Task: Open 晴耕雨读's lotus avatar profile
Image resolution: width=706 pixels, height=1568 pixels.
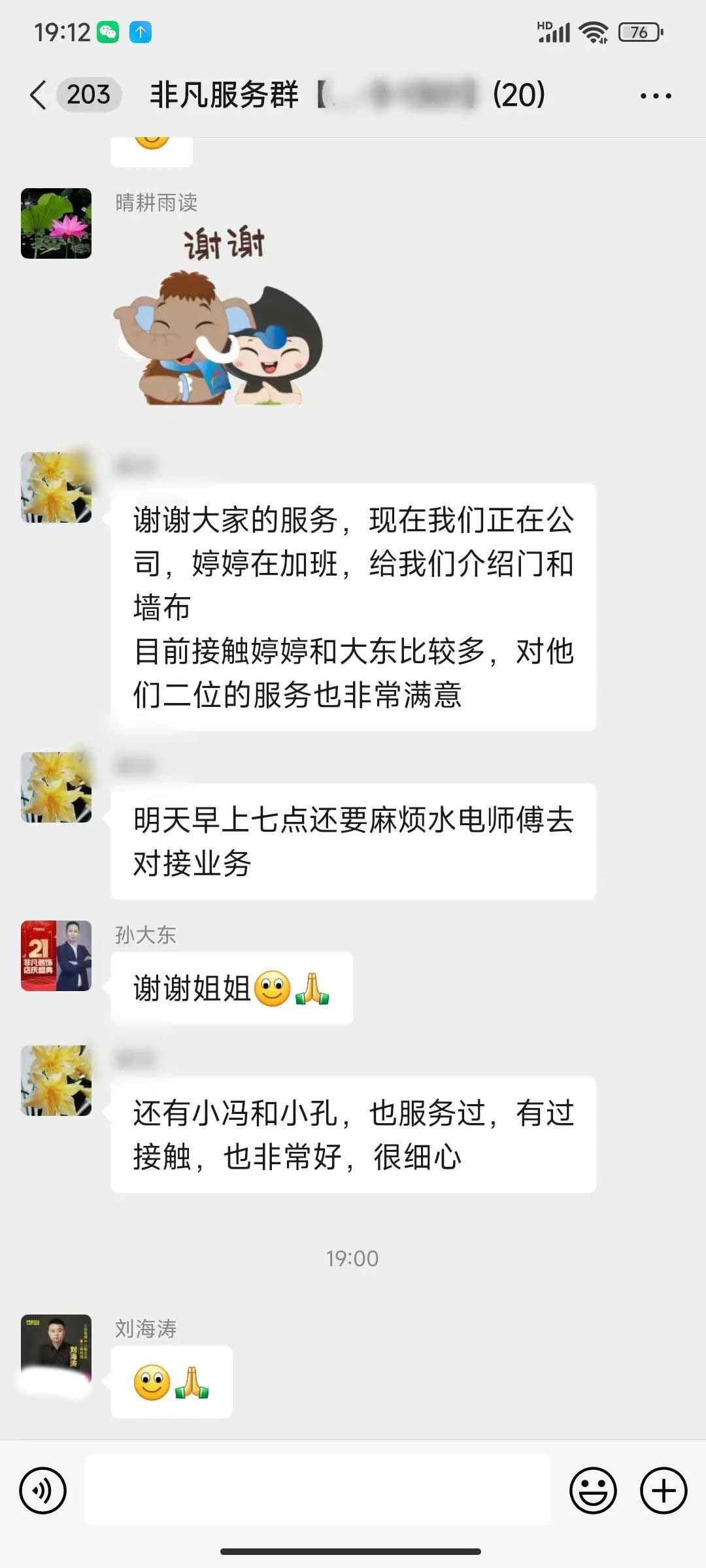Action: tap(56, 223)
